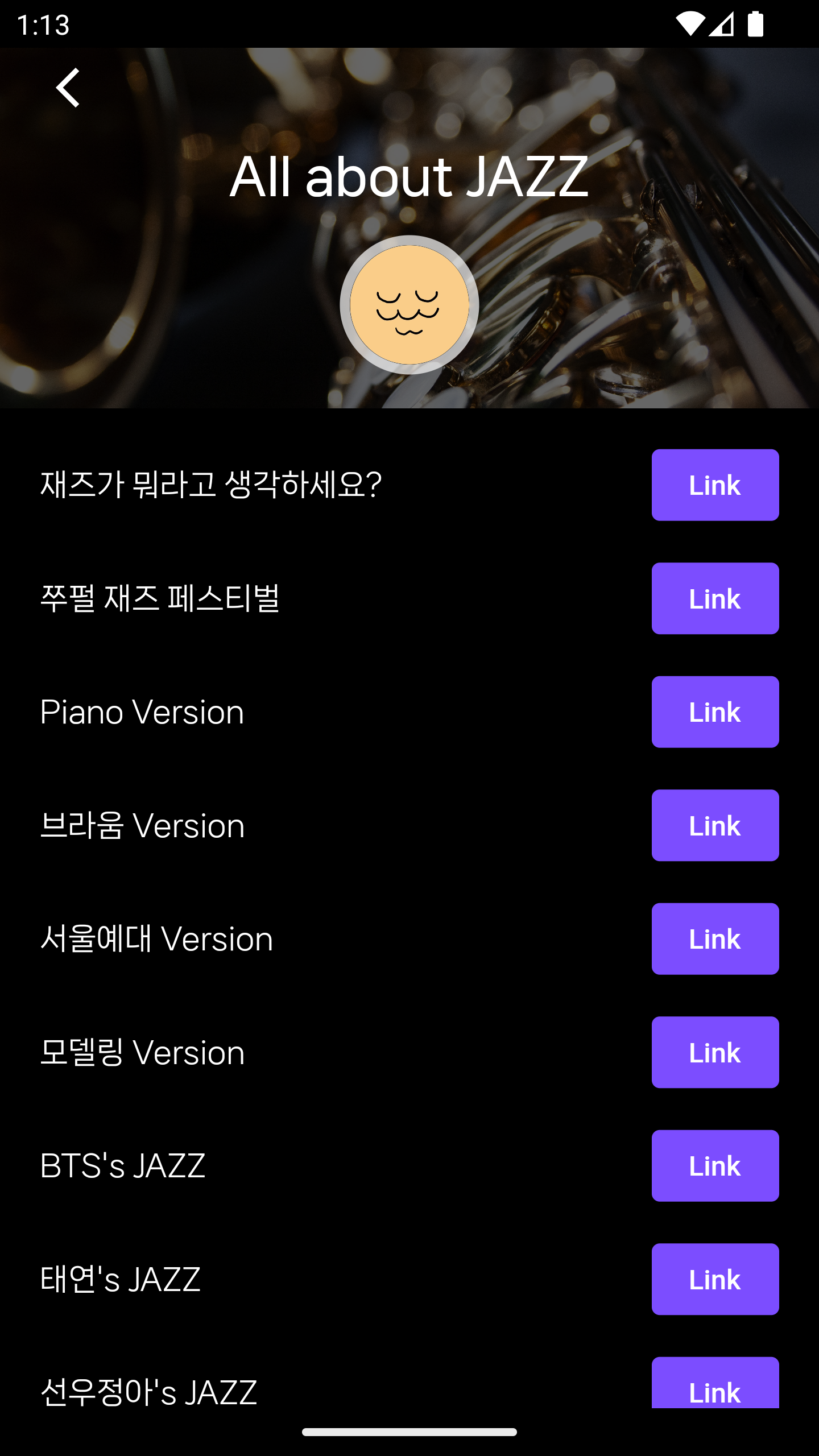Open the Link for 태연's JAZZ
Image resolution: width=819 pixels, height=1456 pixels.
tap(715, 1280)
